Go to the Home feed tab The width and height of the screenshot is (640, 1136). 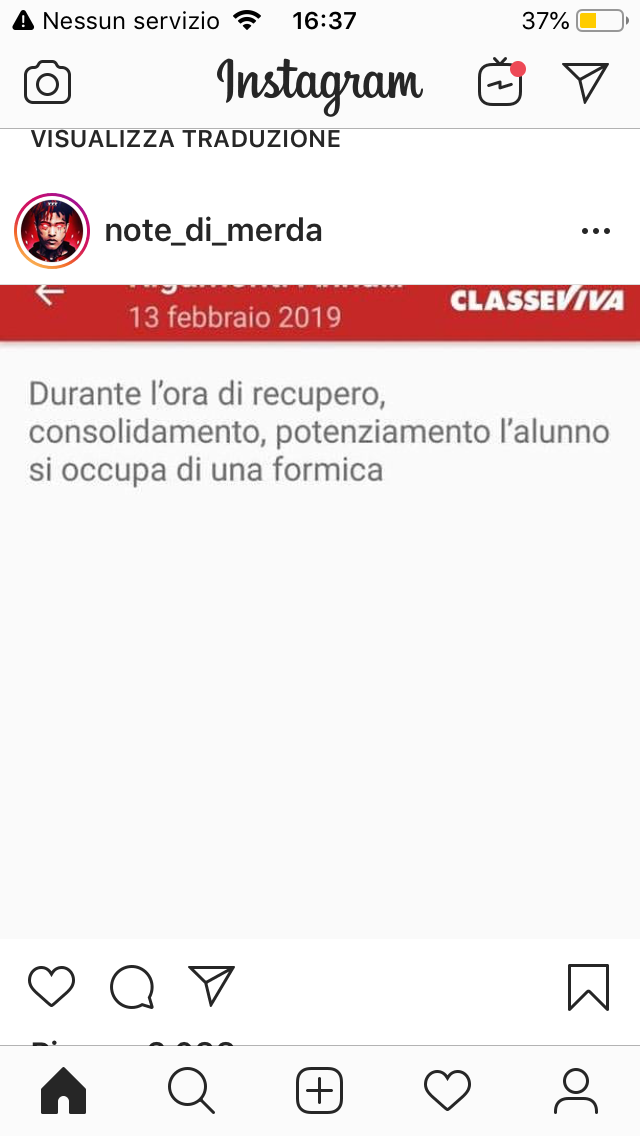[63, 1091]
